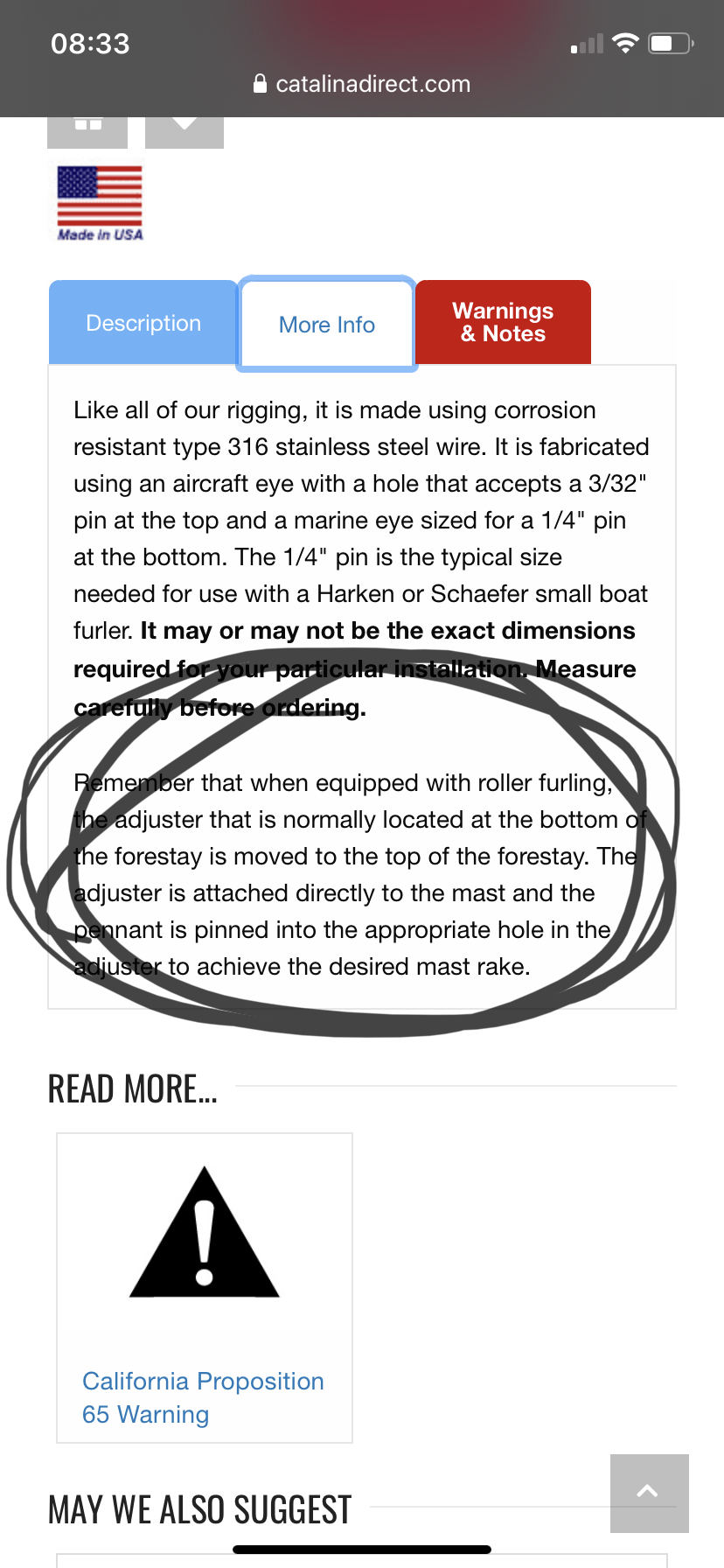Switch to the Description tab

(143, 323)
